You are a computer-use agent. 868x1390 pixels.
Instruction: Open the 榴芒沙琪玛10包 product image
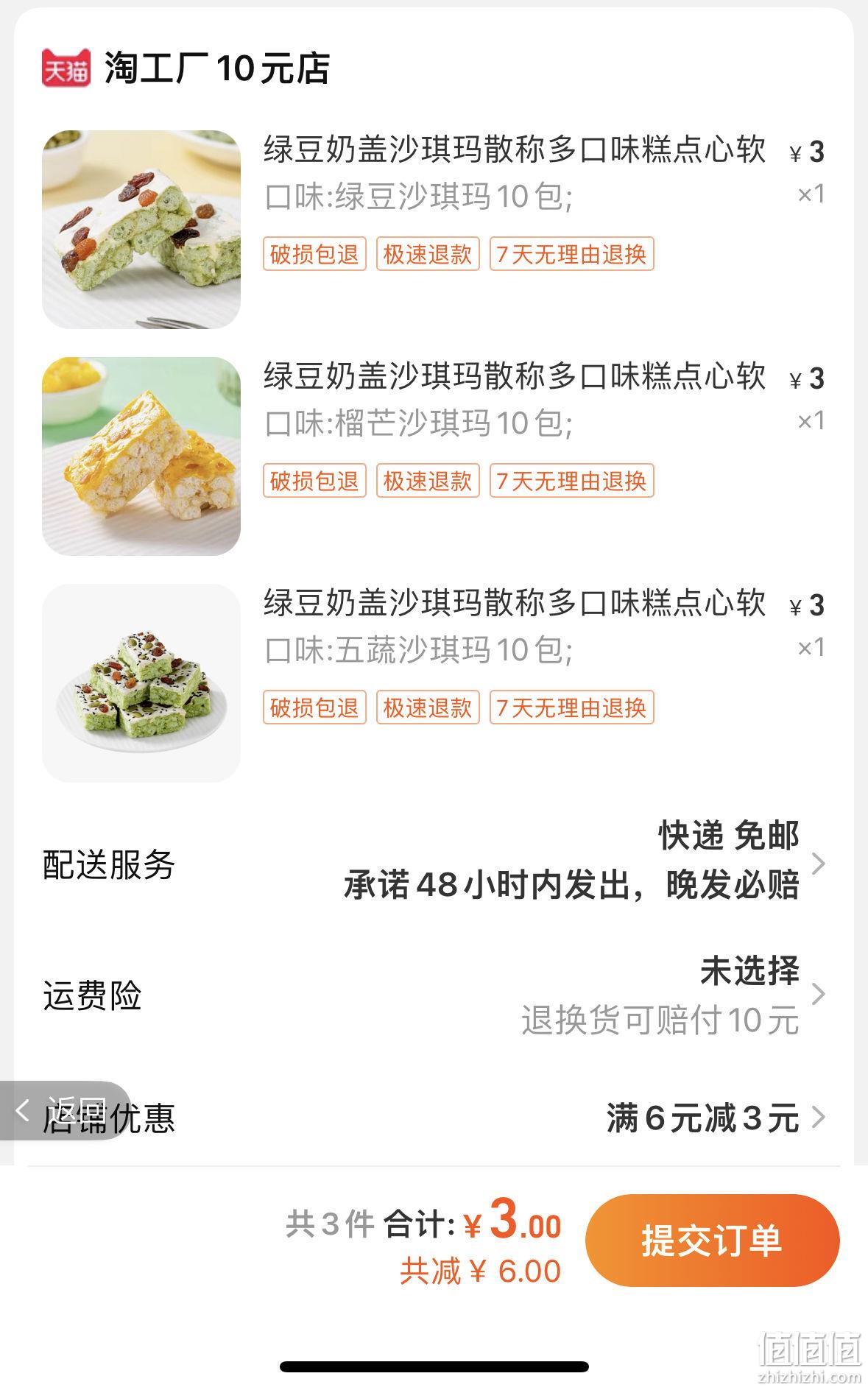tap(141, 456)
